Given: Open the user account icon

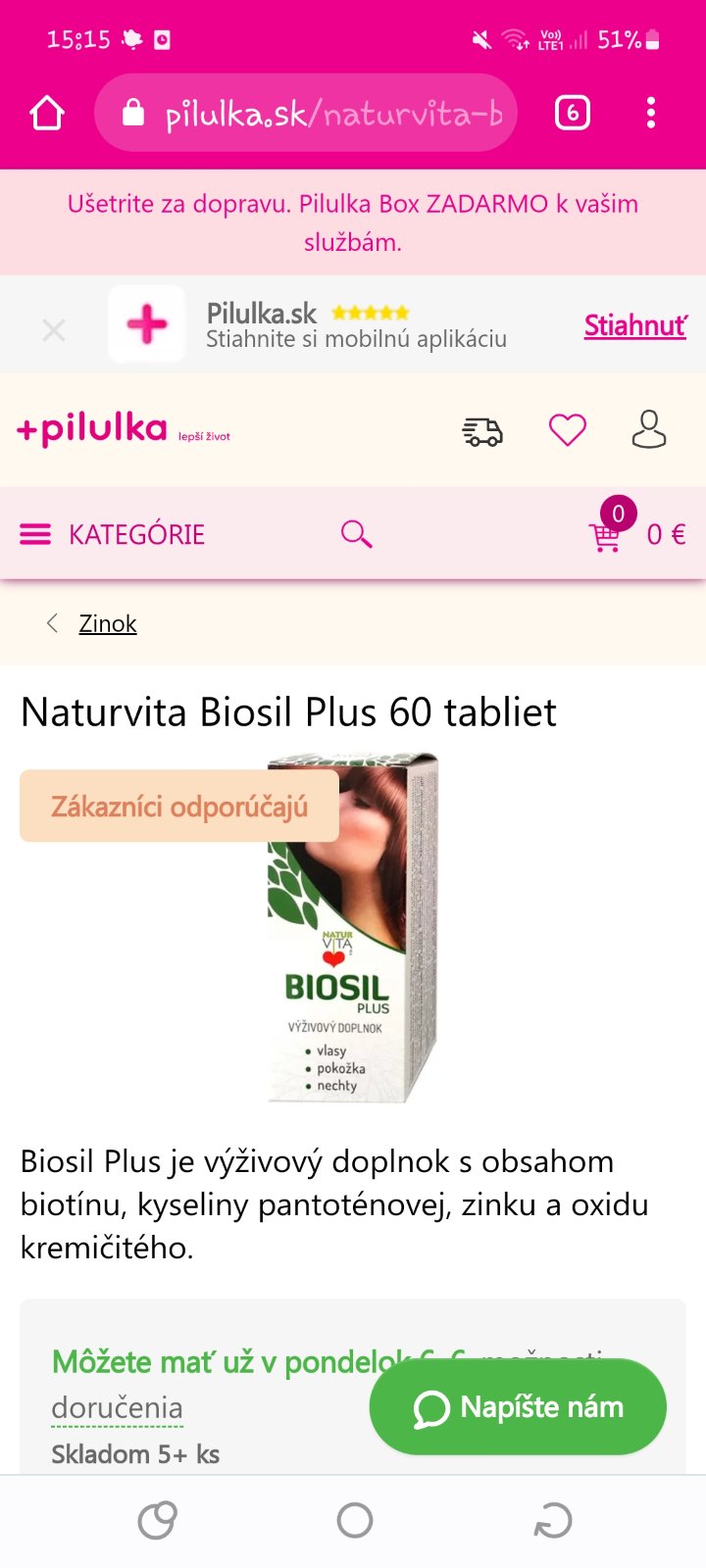Looking at the screenshot, I should (649, 429).
